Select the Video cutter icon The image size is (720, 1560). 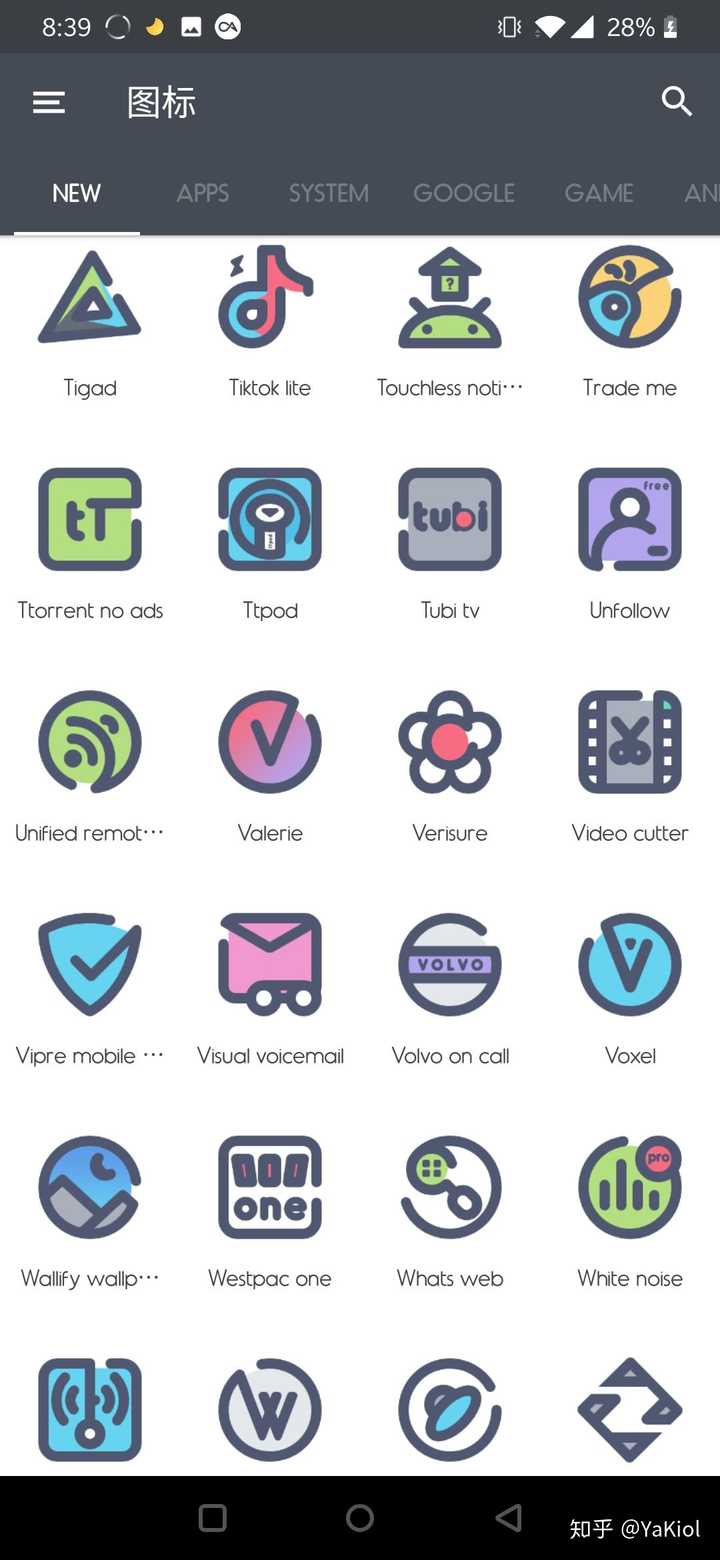[630, 743]
